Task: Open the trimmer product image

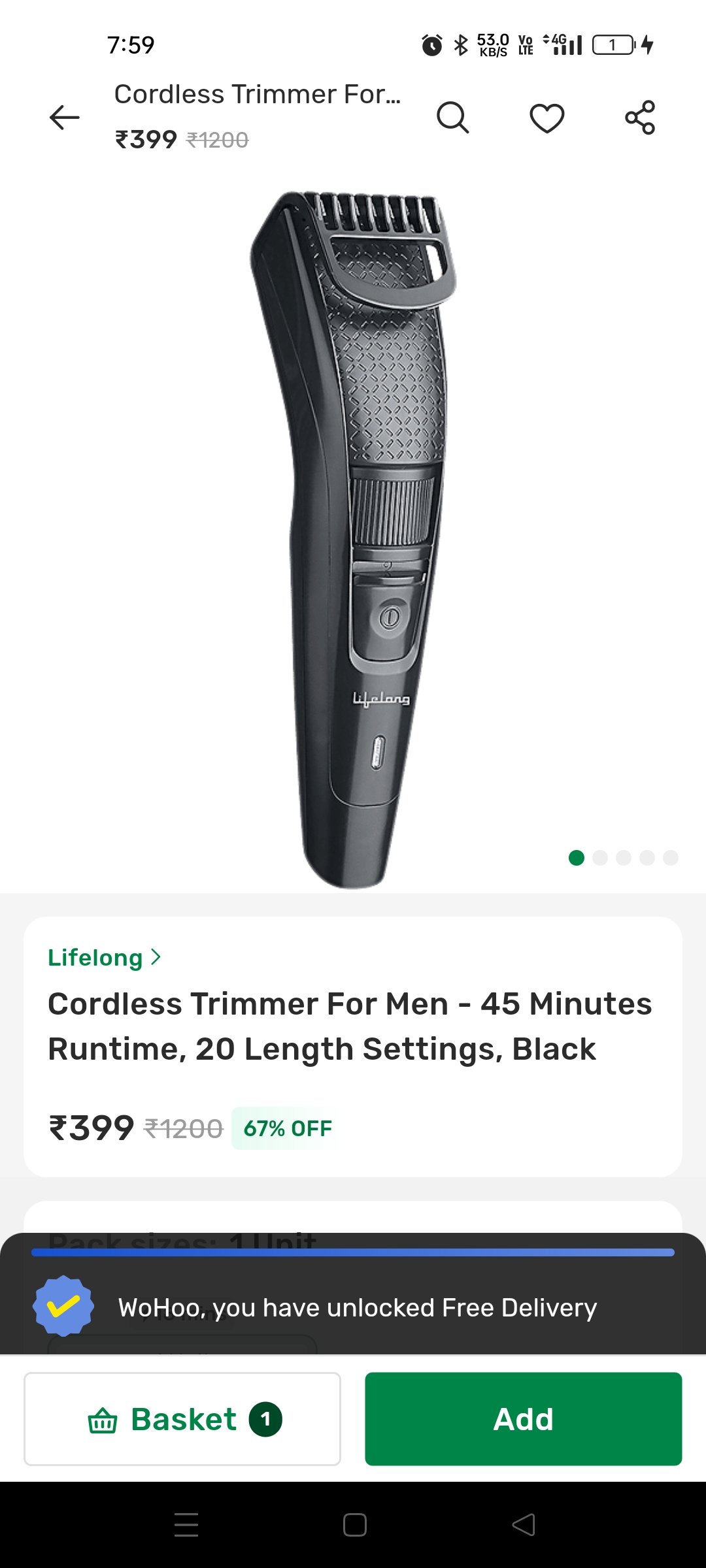Action: [x=353, y=536]
